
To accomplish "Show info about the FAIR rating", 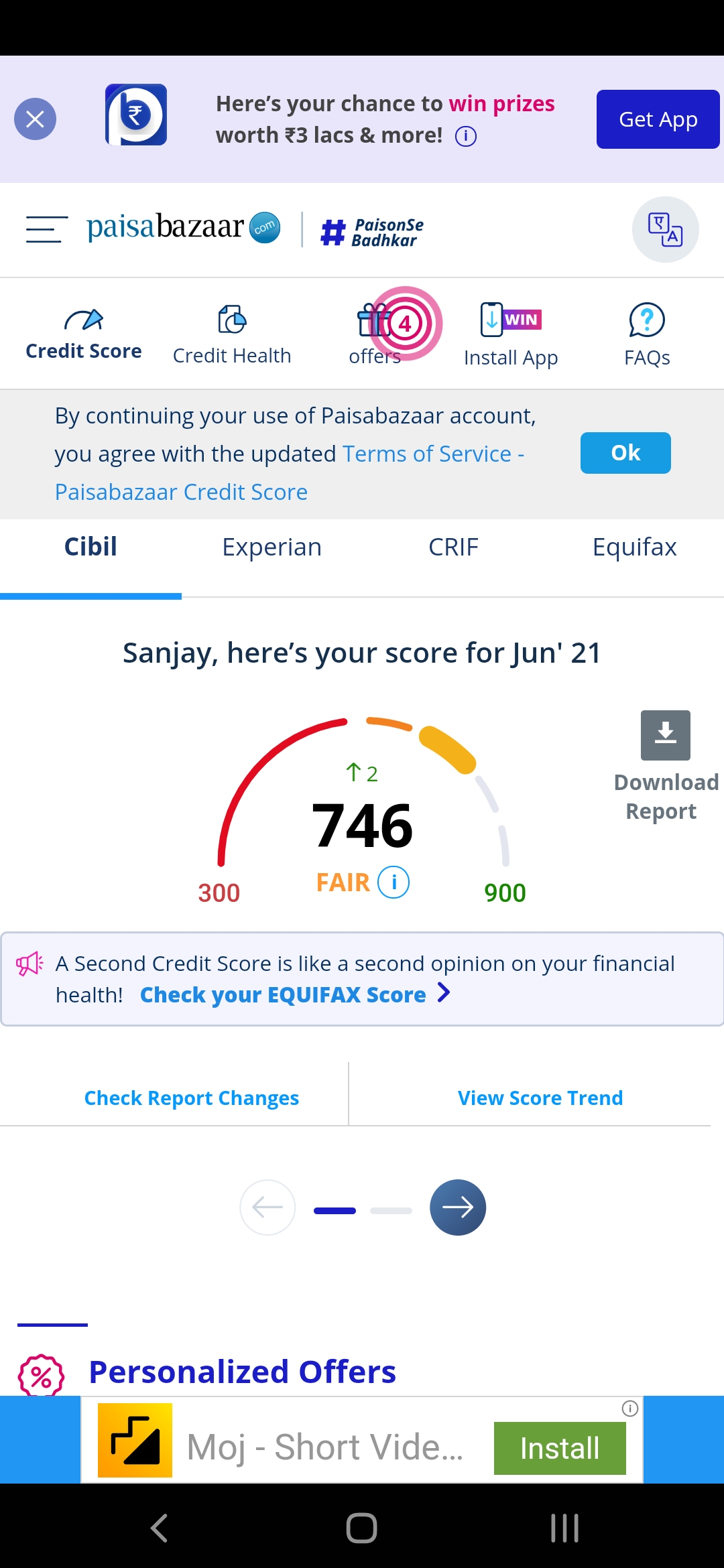I will tap(394, 882).
